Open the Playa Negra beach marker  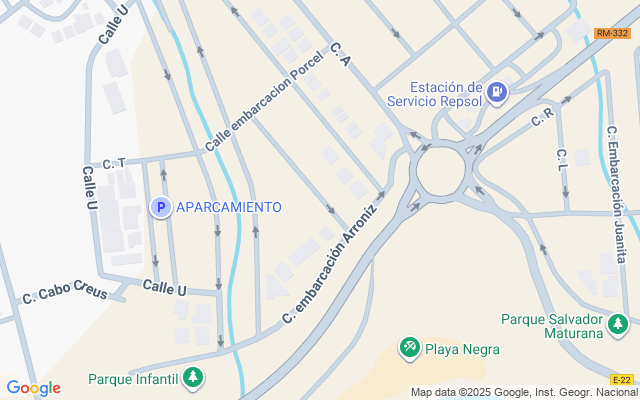click(409, 348)
